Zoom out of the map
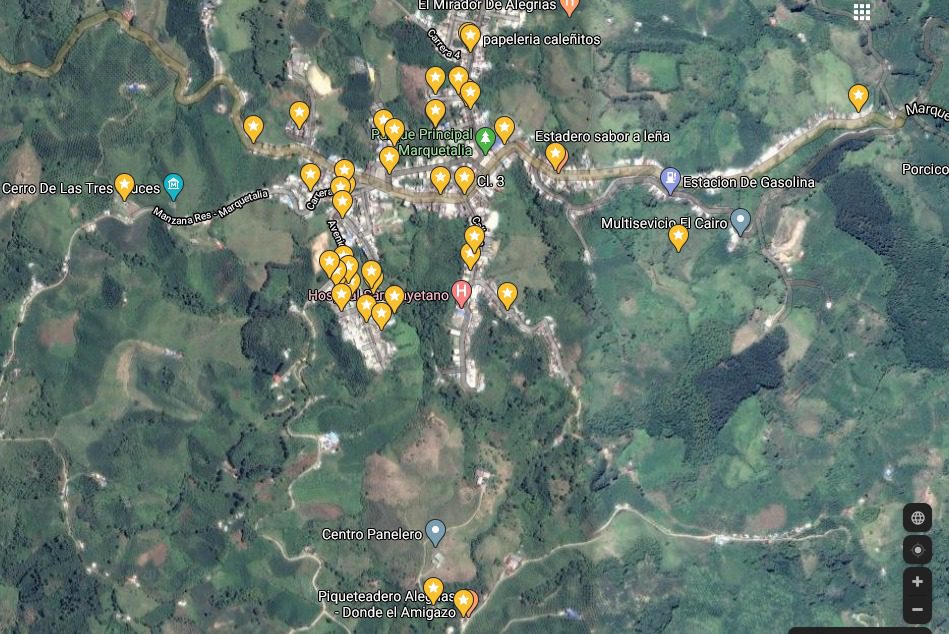The image size is (949, 634). pos(917,609)
